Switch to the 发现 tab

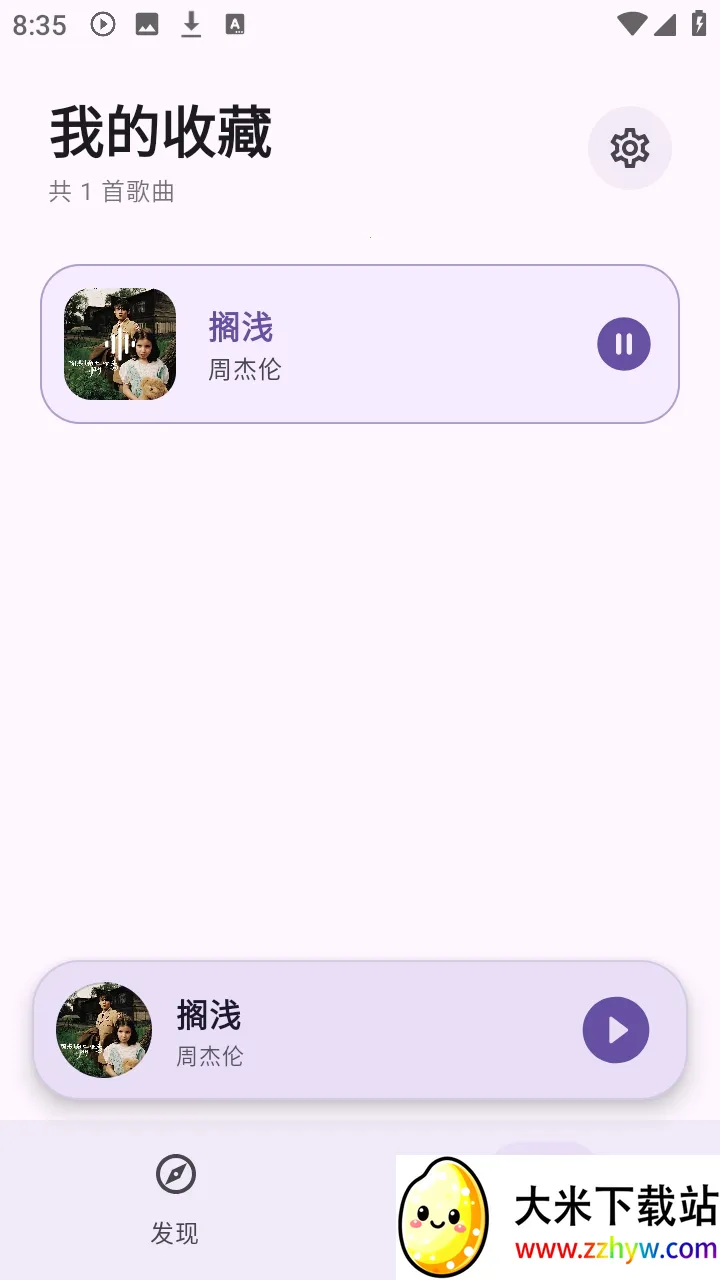tap(175, 1233)
